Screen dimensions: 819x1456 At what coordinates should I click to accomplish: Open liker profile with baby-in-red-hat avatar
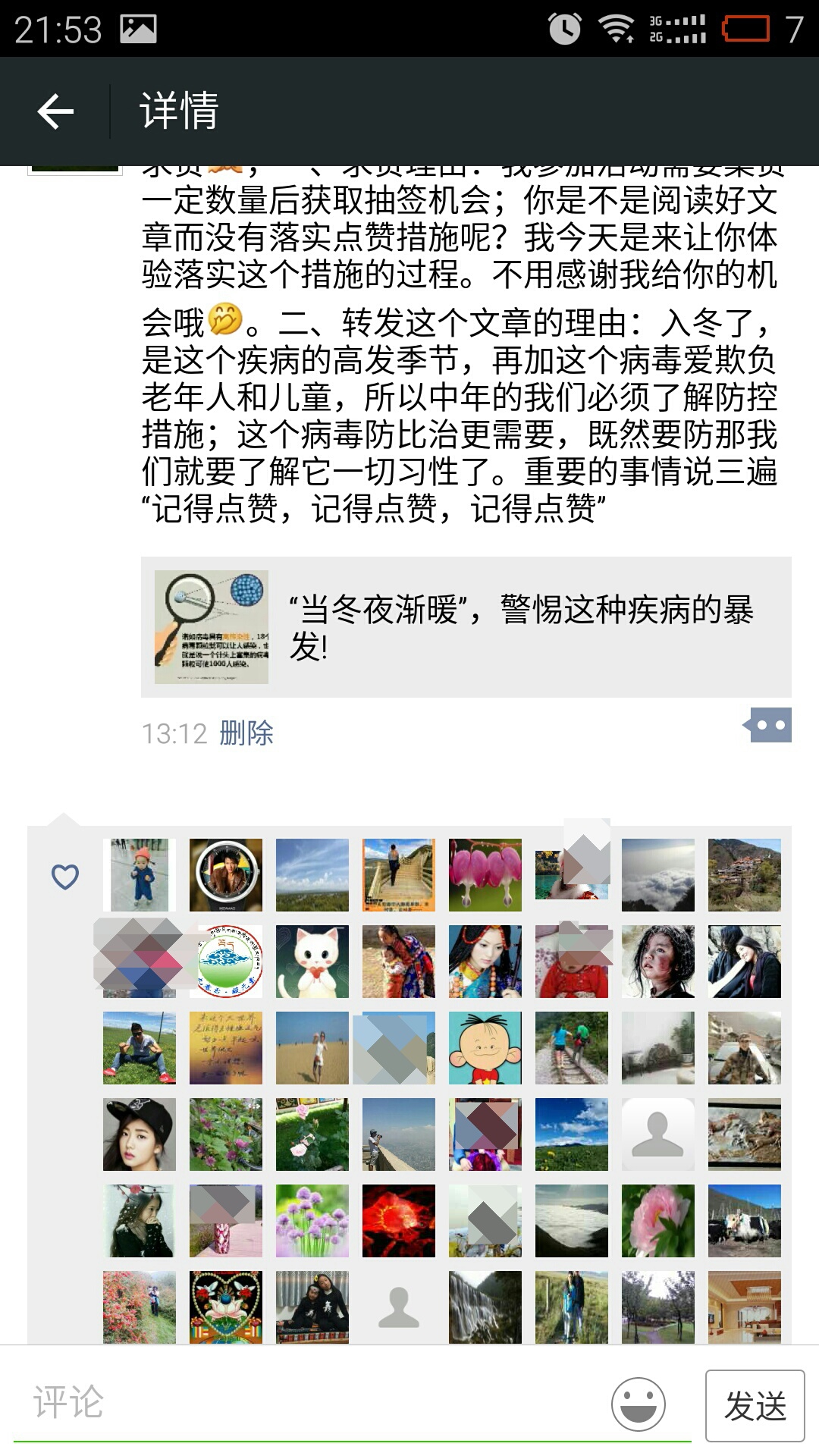click(140, 875)
